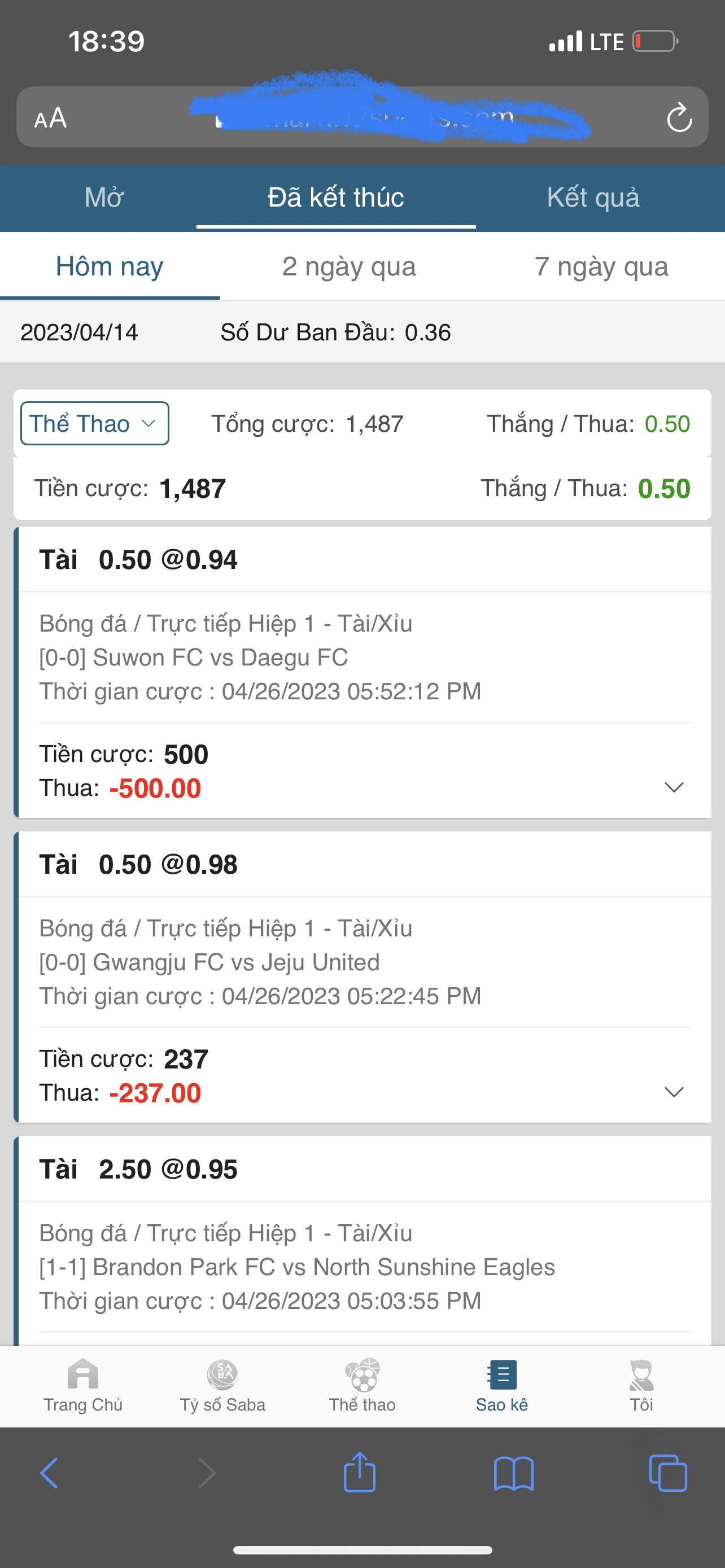Go back to the previous page
This screenshot has height=1568, width=725.
[x=49, y=1473]
